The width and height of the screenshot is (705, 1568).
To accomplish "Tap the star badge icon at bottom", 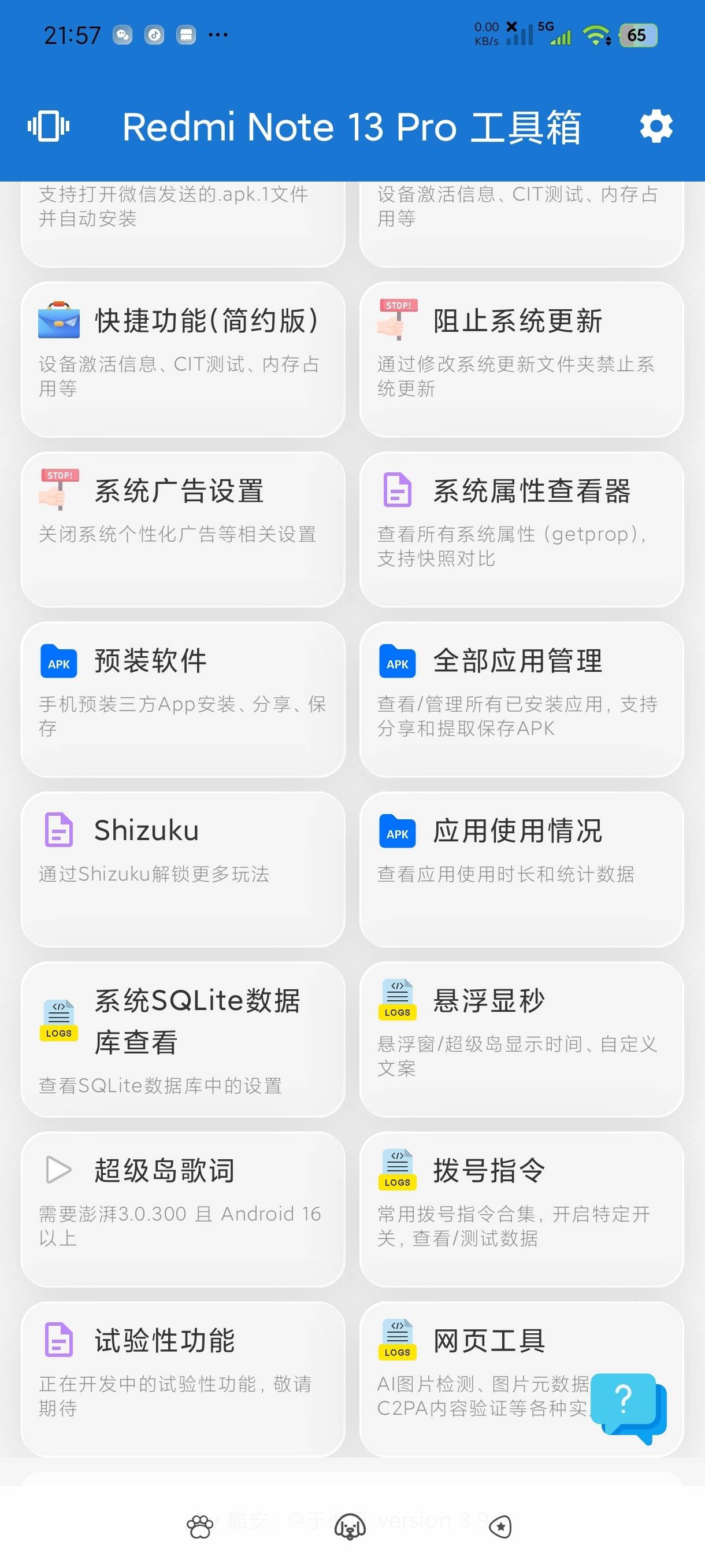I will (x=500, y=1526).
